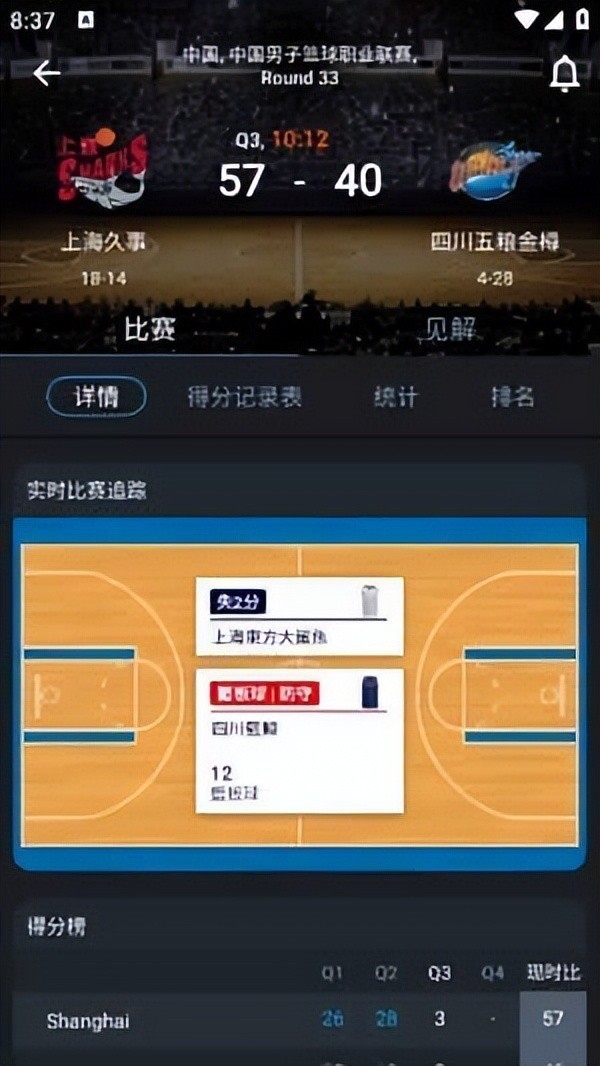Switch to the 比赛 tab

pyautogui.click(x=150, y=329)
